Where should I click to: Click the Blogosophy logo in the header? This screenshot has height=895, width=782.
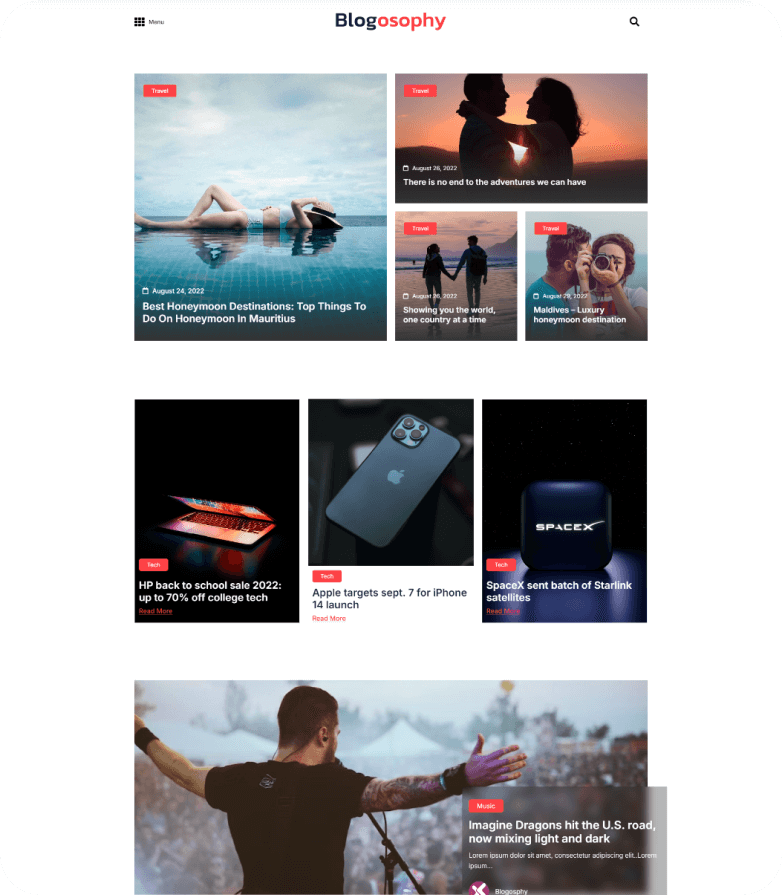pyautogui.click(x=391, y=21)
